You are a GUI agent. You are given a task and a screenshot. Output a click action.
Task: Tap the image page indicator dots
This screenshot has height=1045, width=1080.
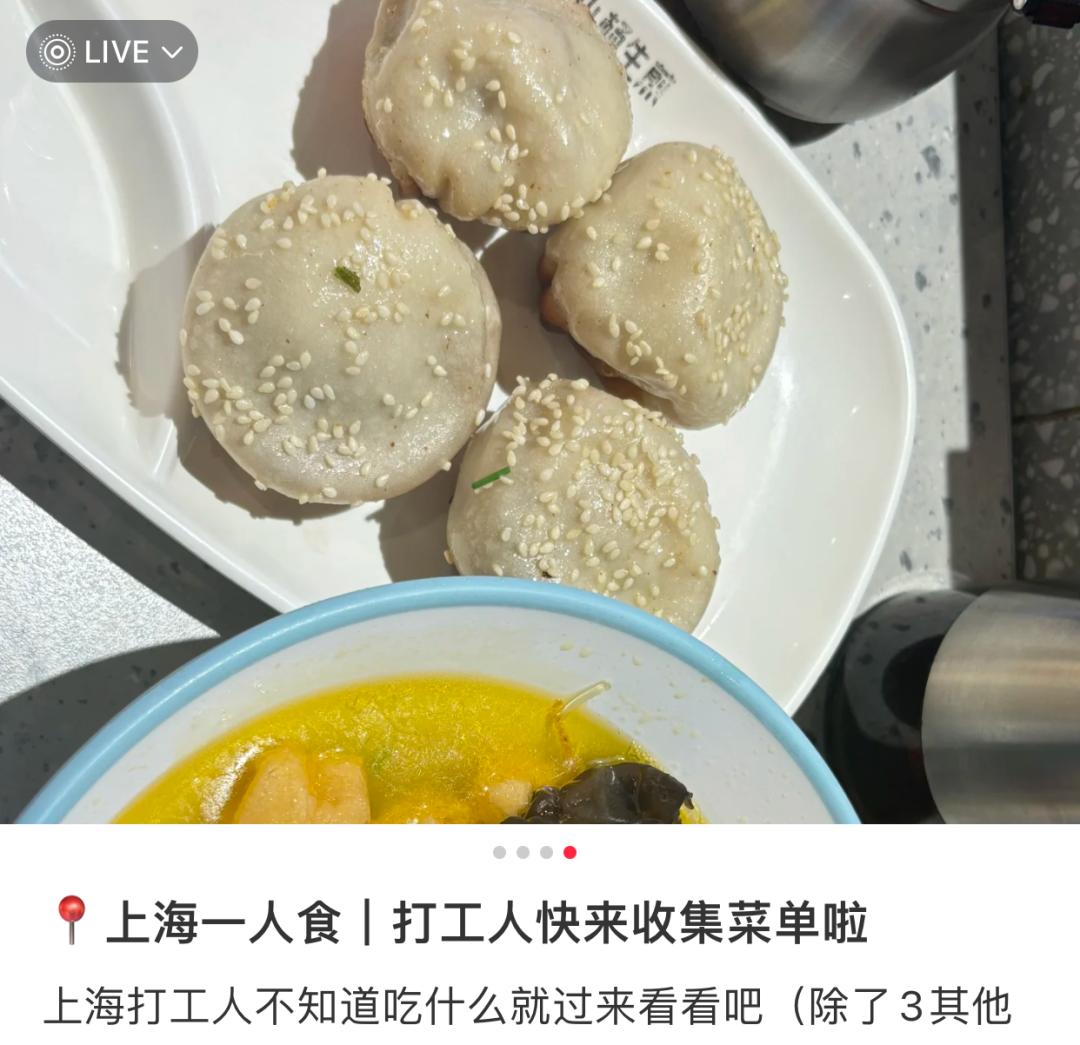[x=534, y=852]
